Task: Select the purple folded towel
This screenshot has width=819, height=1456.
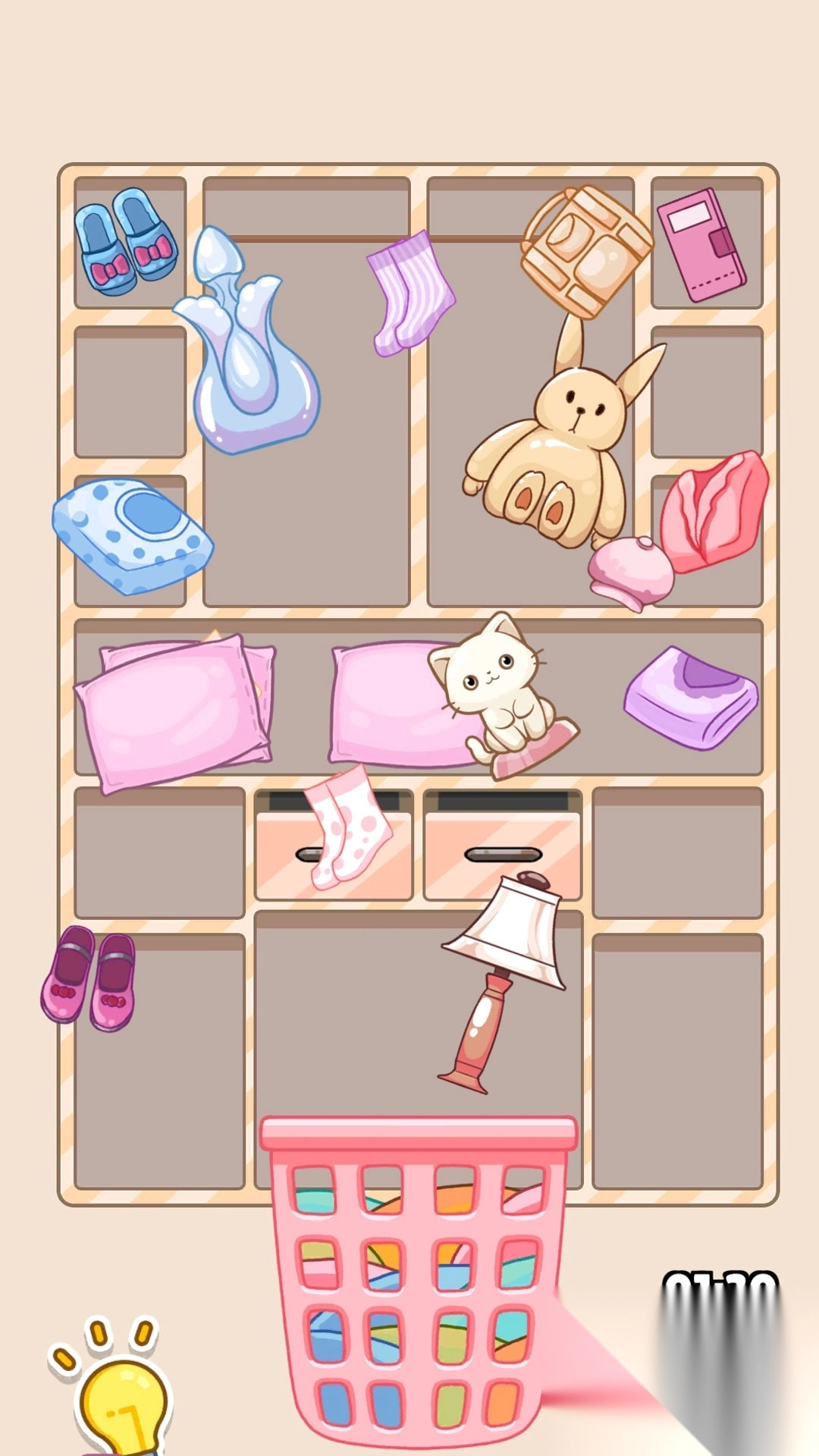Action: pos(690,698)
